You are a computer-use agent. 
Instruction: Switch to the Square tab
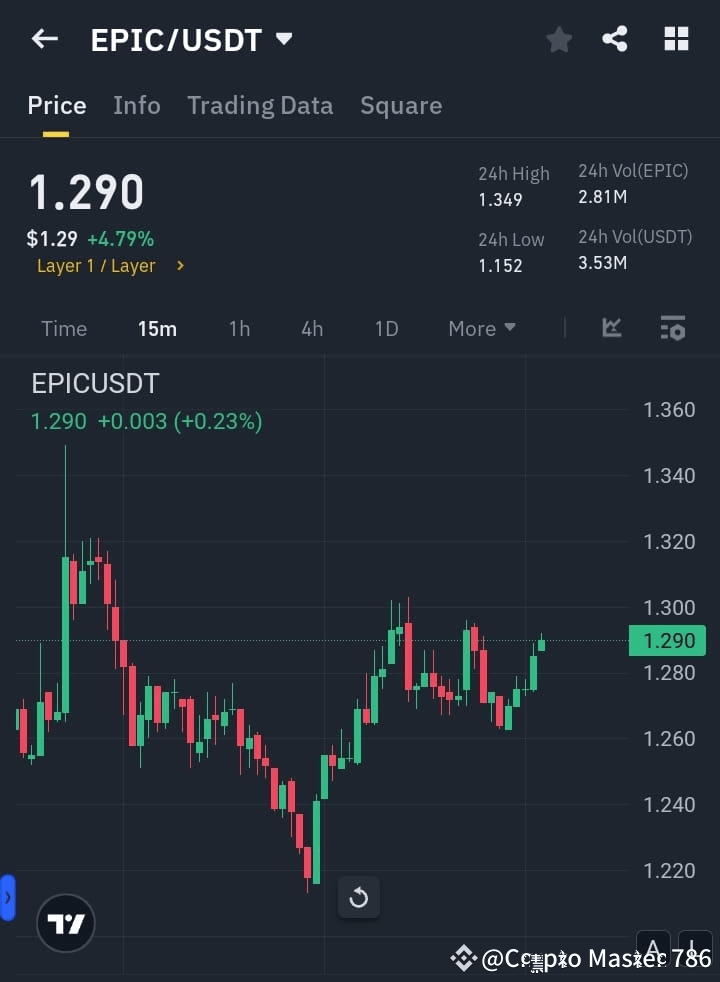[x=400, y=105]
